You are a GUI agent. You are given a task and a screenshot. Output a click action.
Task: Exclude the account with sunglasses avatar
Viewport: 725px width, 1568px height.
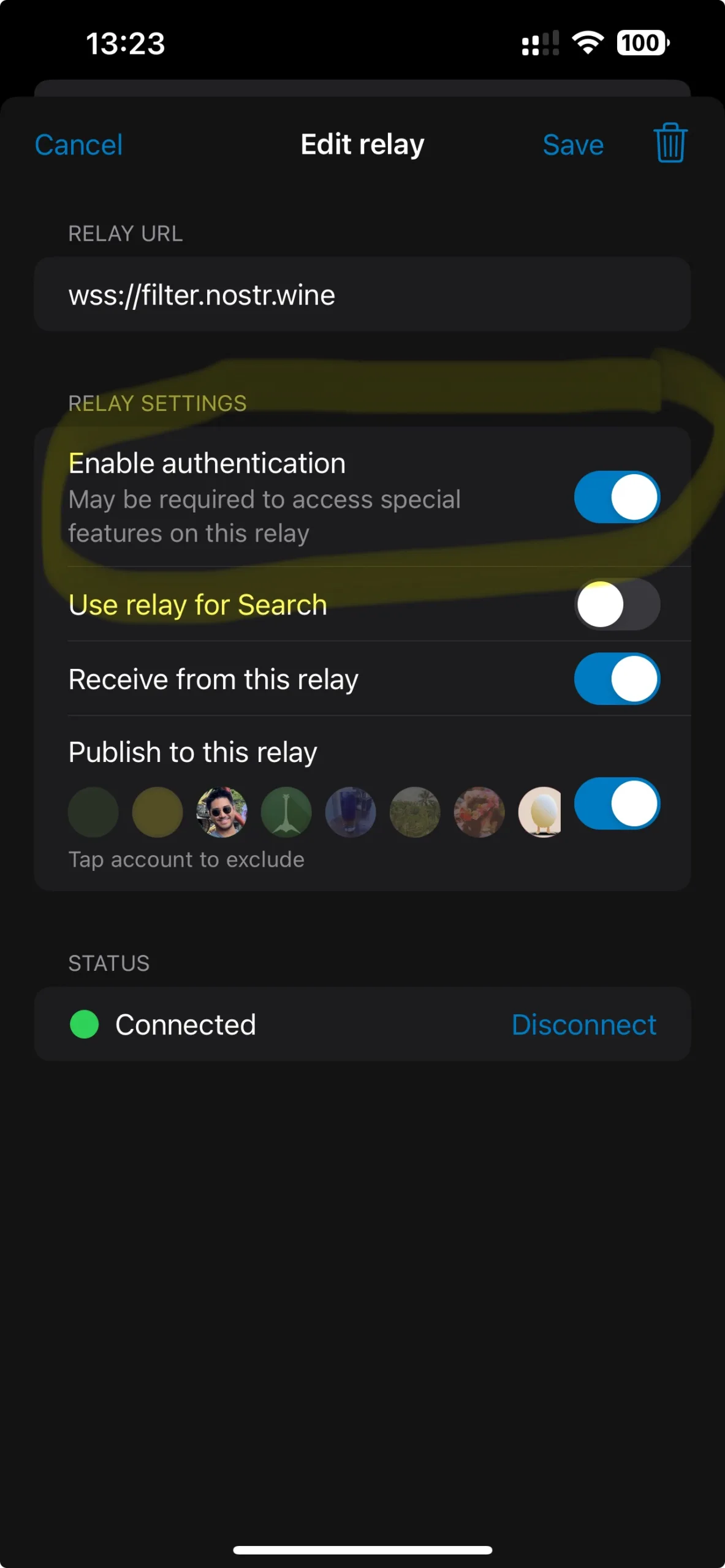(x=222, y=812)
